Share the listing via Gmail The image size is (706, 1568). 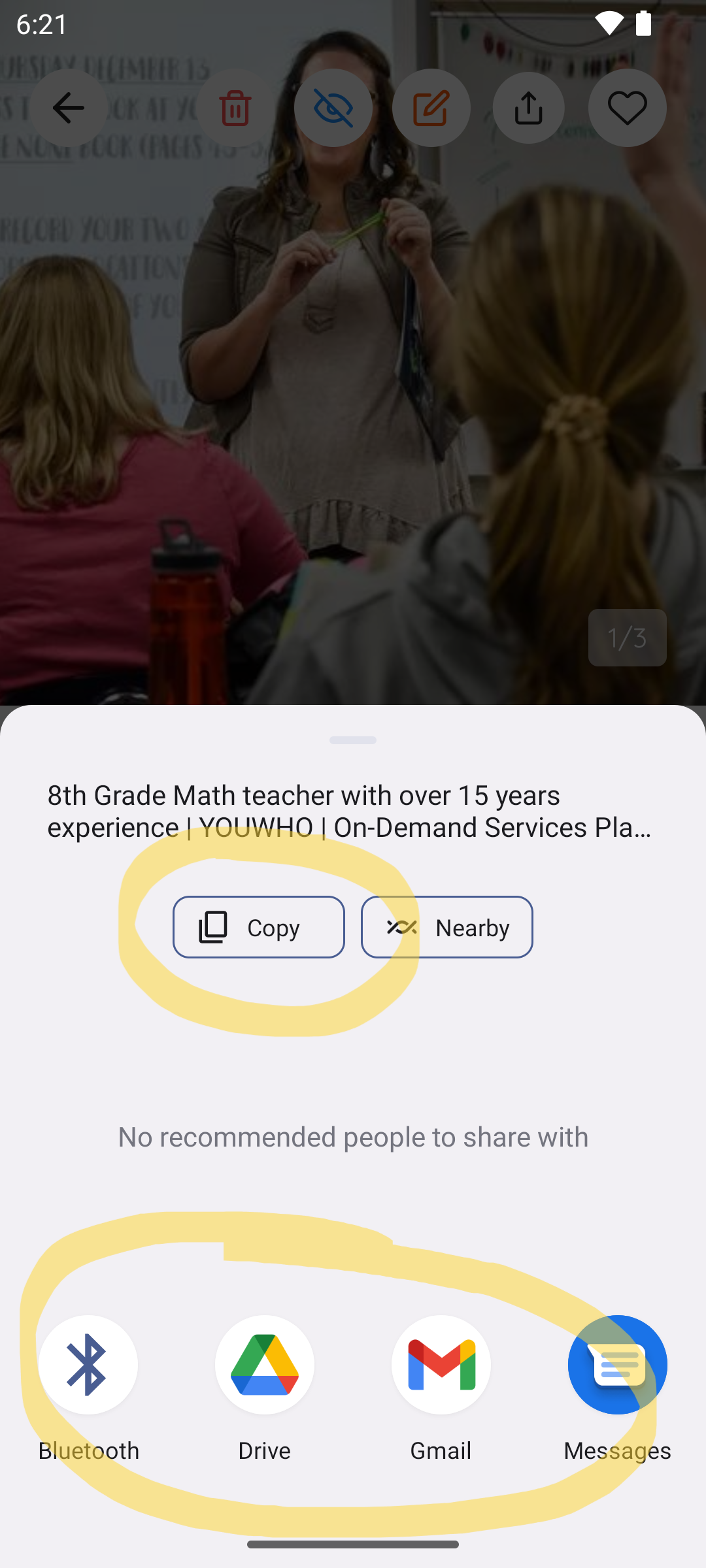pos(441,1365)
